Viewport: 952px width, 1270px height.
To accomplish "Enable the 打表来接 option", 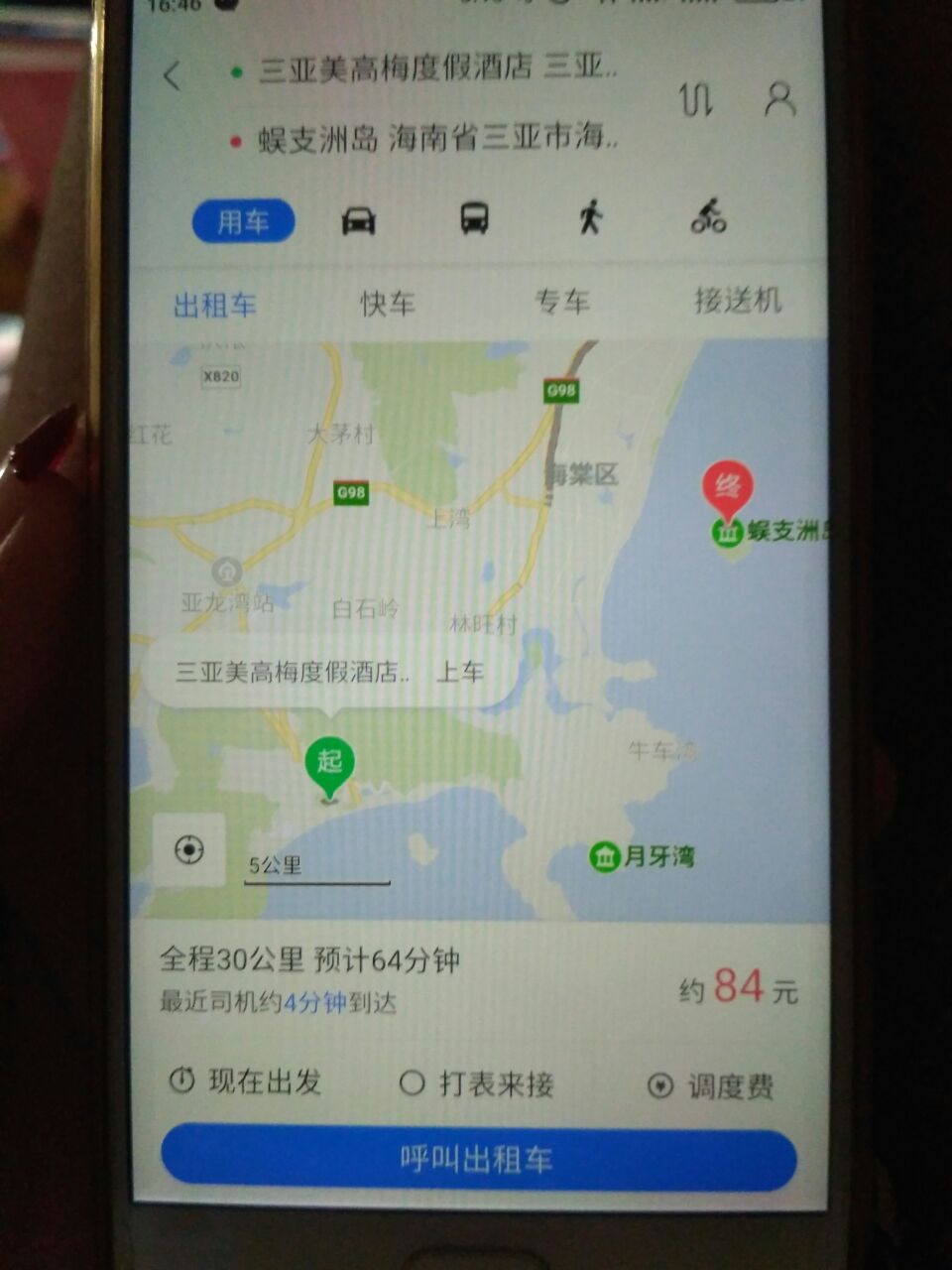I will pos(476,1083).
